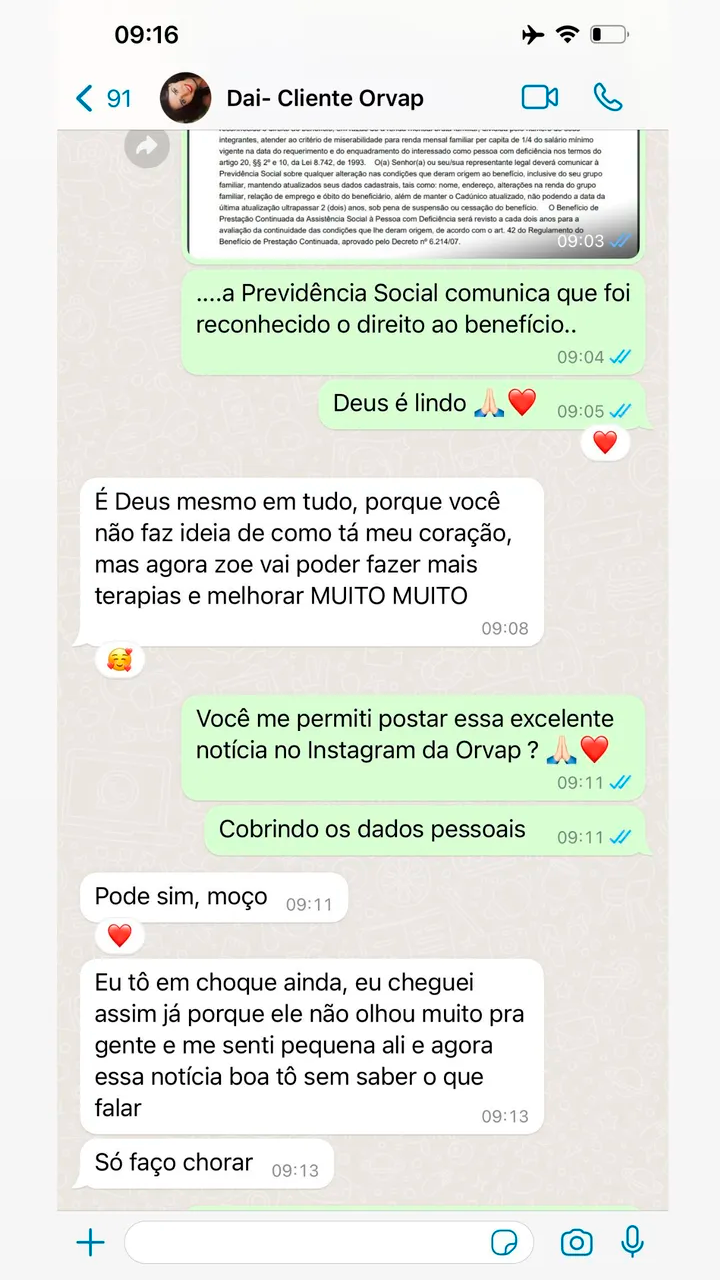Open the attachment plus menu

(x=91, y=1243)
